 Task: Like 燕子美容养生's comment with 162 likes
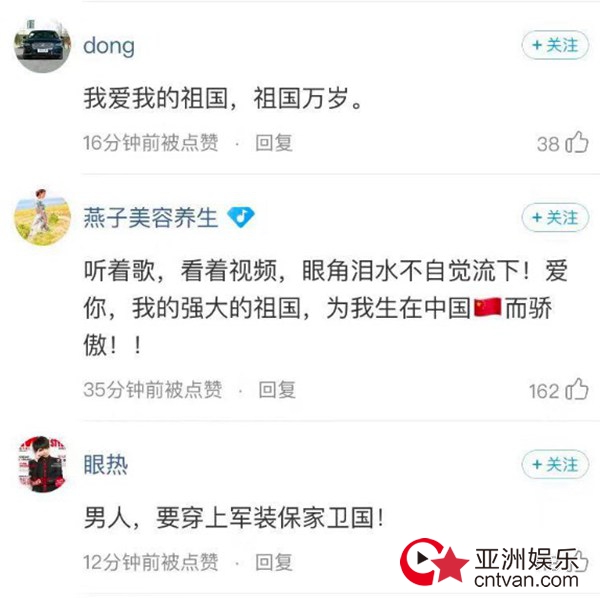pyautogui.click(x=577, y=390)
